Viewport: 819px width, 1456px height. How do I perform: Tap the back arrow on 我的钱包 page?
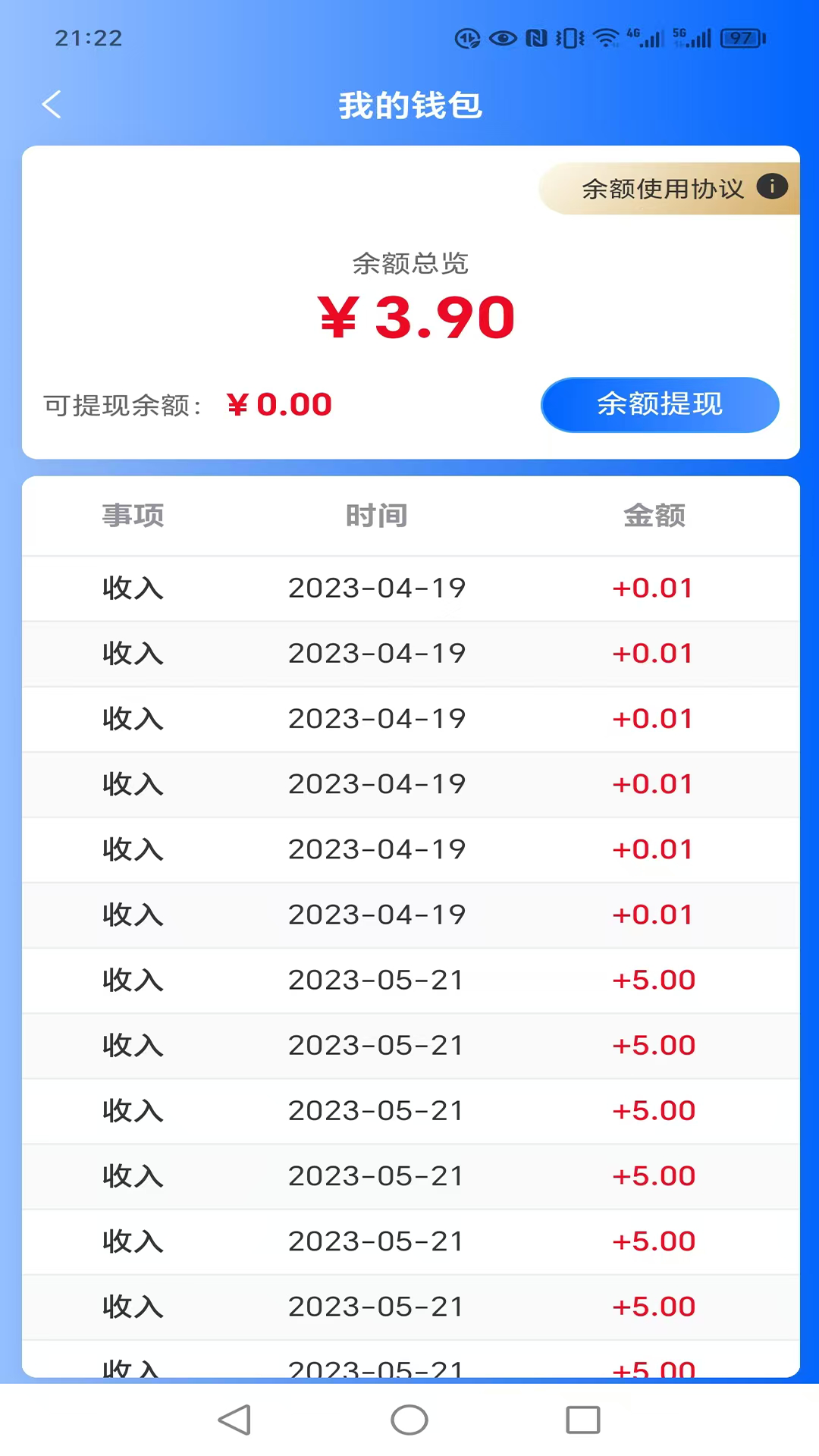(51, 105)
